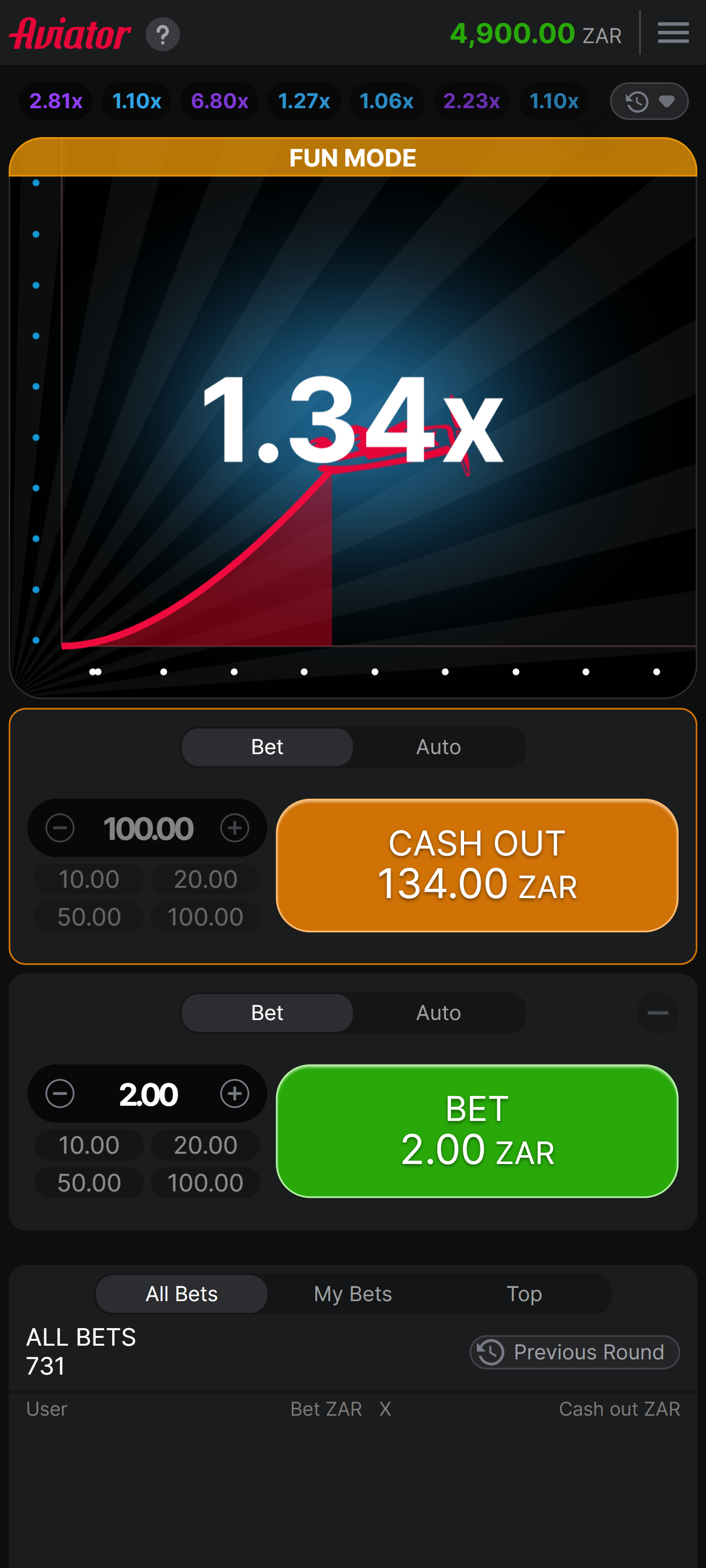Cash out 134.00 ZAR
This screenshot has width=706, height=1568.
click(x=476, y=865)
